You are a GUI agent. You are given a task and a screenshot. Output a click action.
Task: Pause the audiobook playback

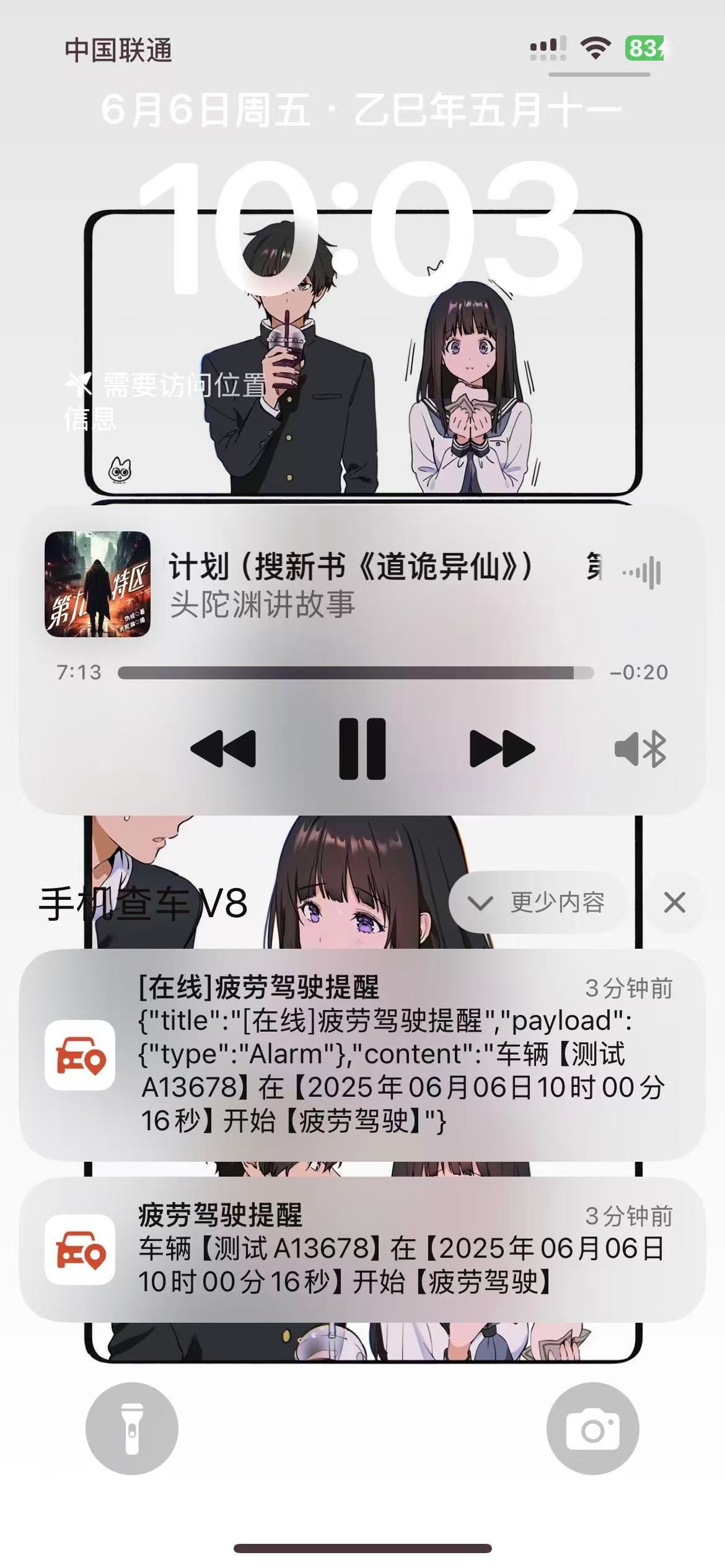pyautogui.click(x=362, y=749)
